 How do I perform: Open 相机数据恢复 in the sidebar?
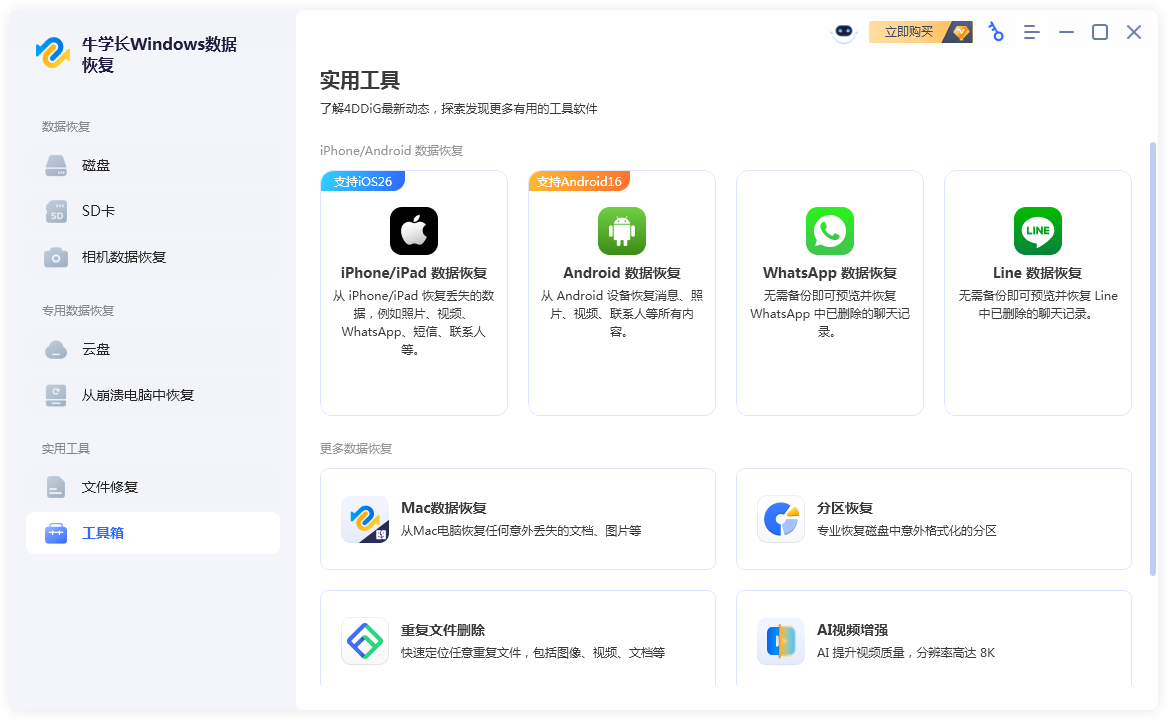pyautogui.click(x=124, y=257)
